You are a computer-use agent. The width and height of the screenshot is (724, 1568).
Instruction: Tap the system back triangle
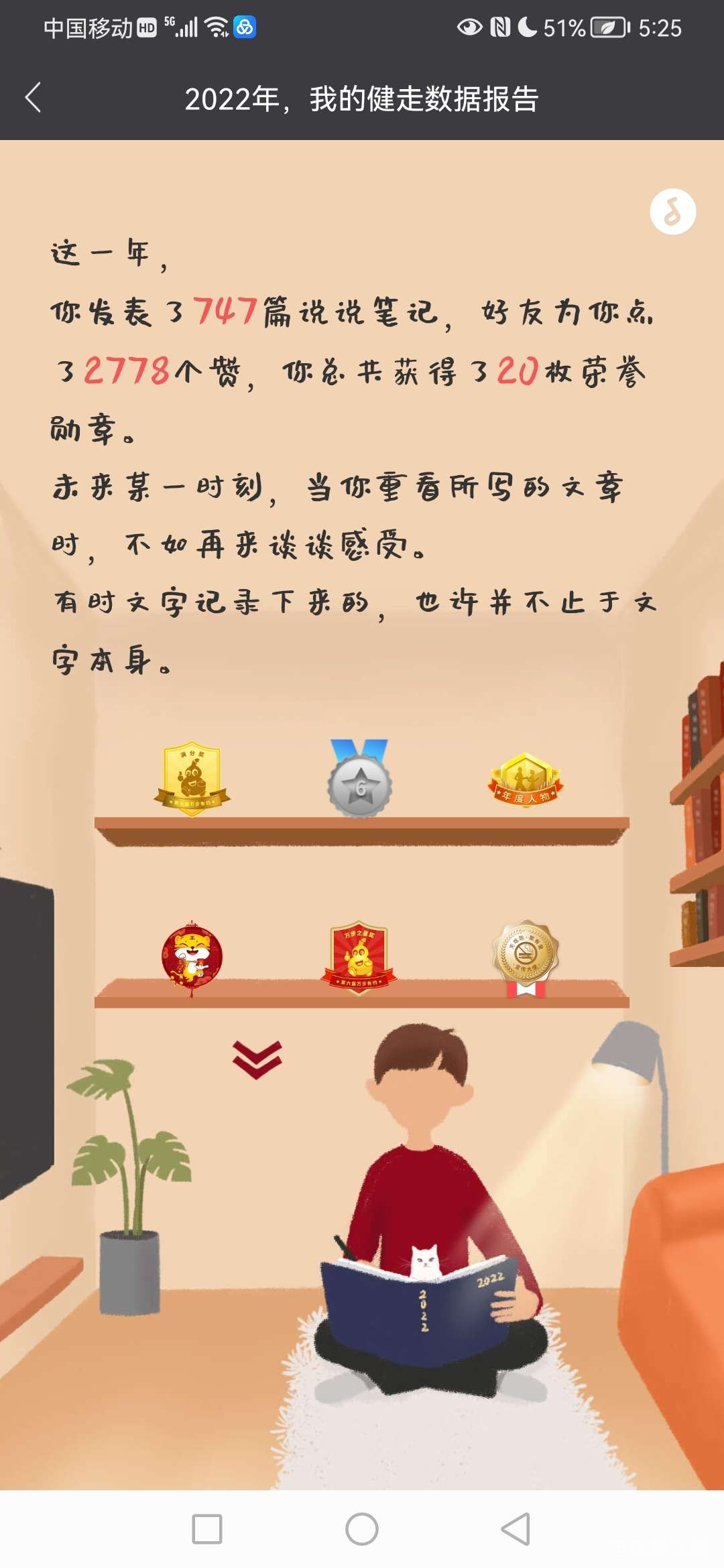516,1529
